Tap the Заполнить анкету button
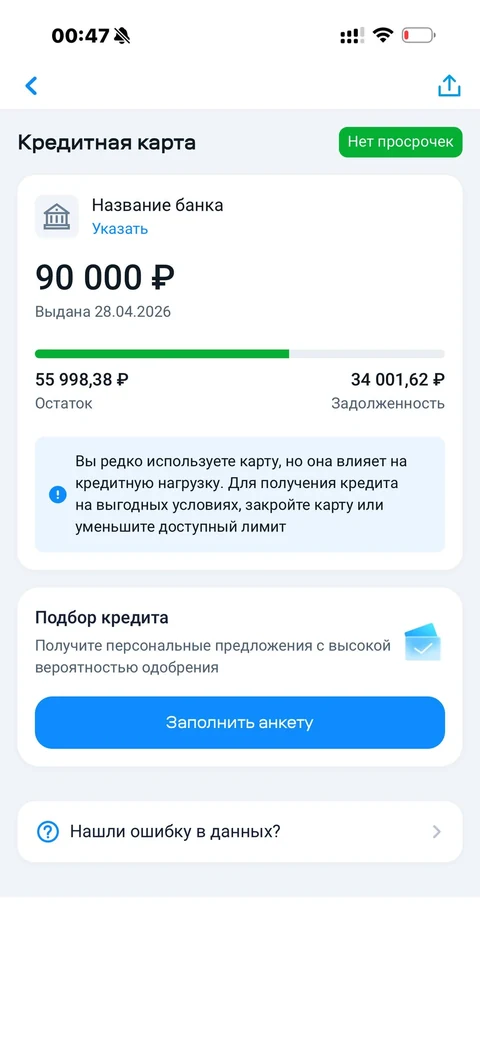This screenshot has height=1043, width=480. [240, 722]
